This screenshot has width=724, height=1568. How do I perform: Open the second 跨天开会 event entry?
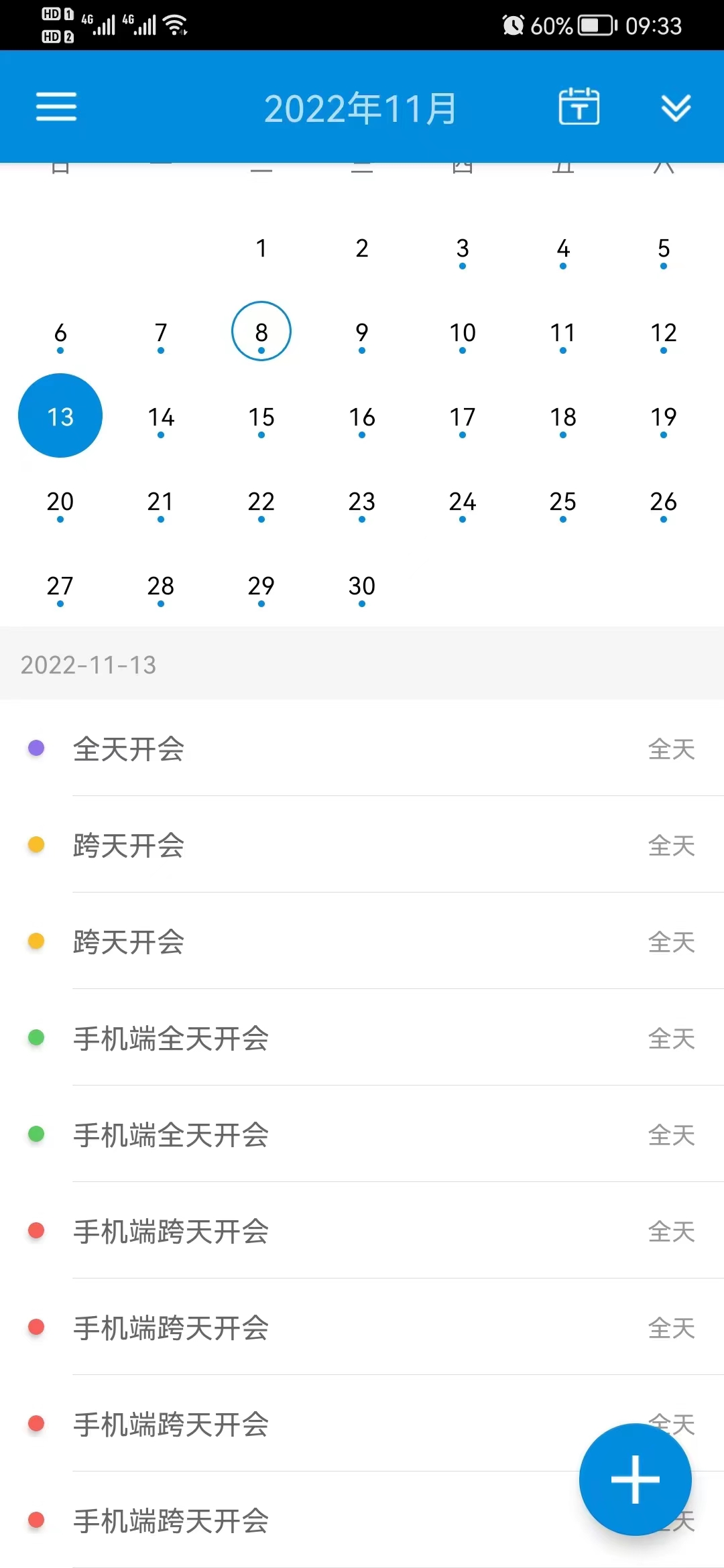pos(268,943)
